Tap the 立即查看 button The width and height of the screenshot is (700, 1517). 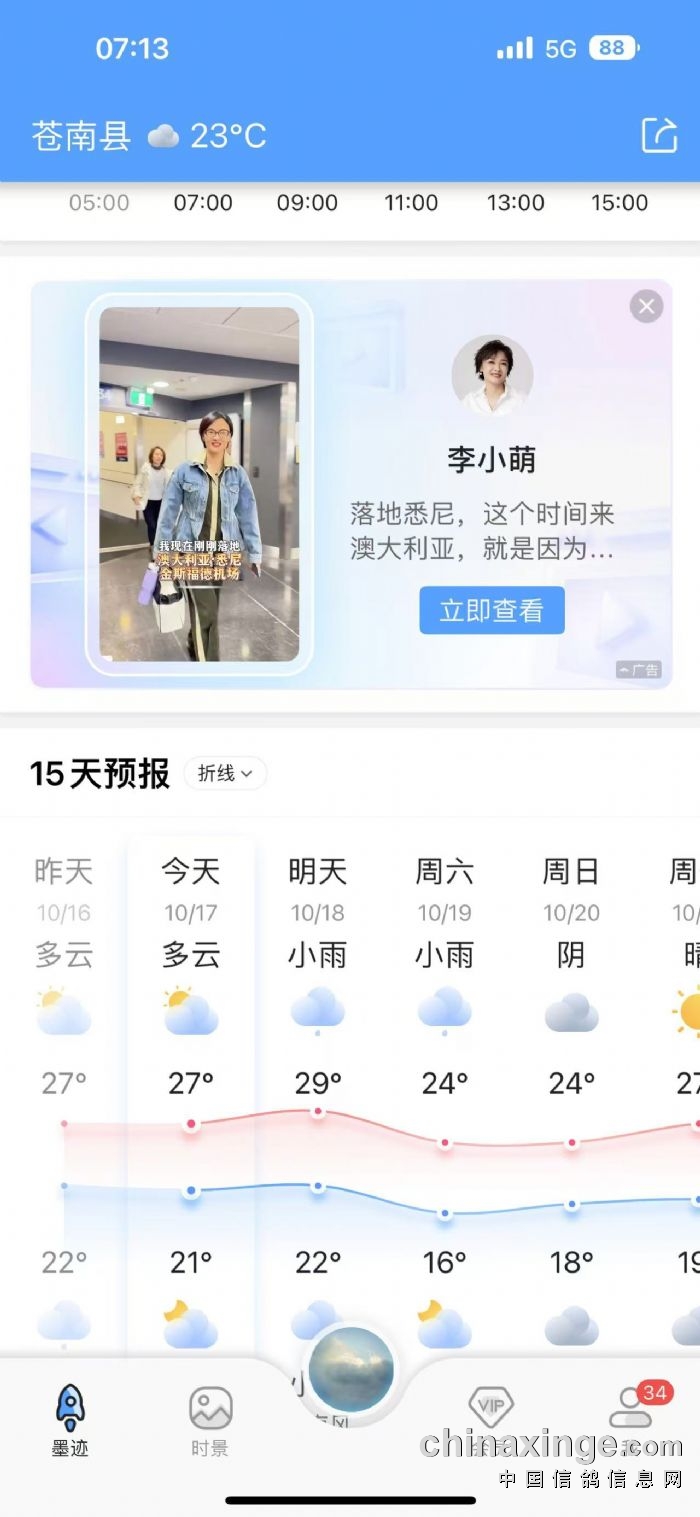pos(491,610)
